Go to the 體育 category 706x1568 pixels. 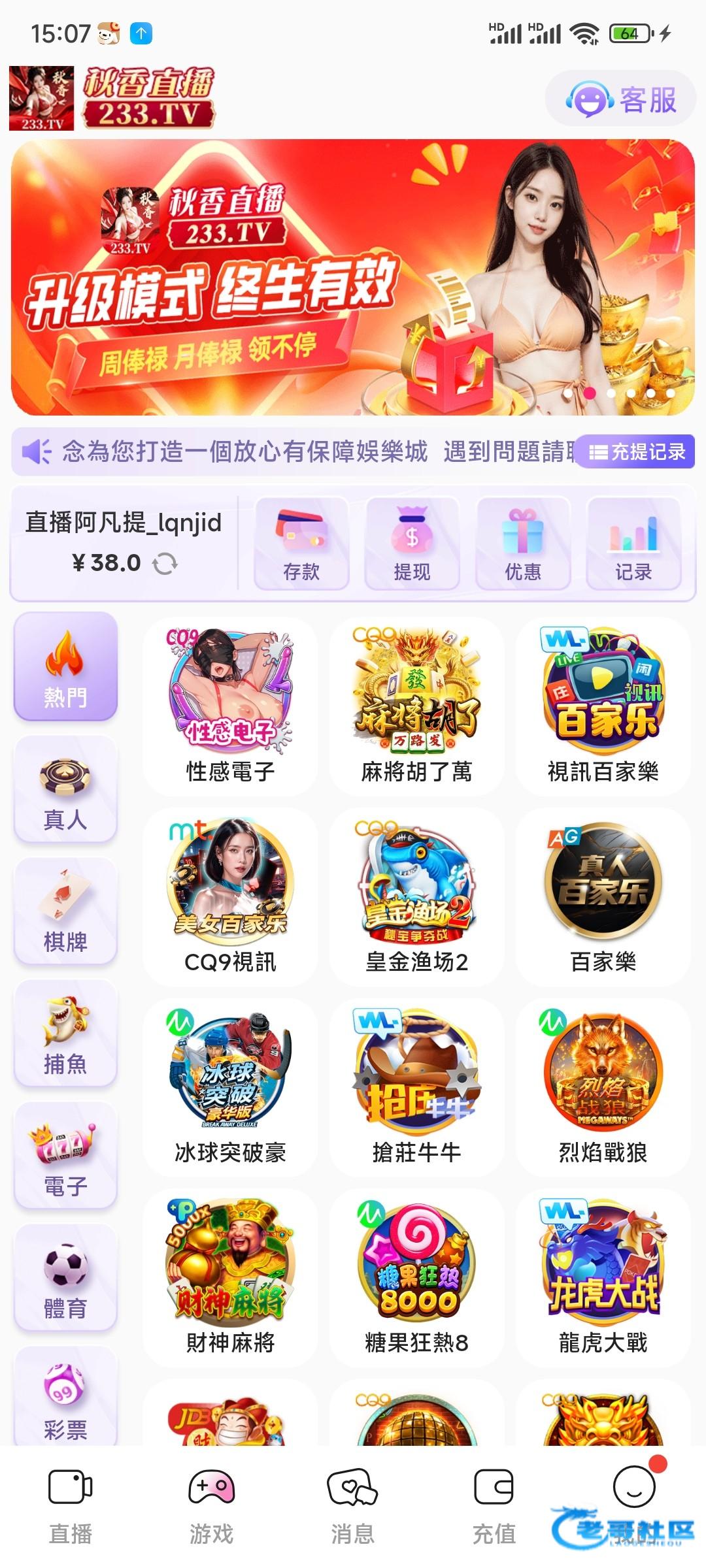click(65, 1278)
